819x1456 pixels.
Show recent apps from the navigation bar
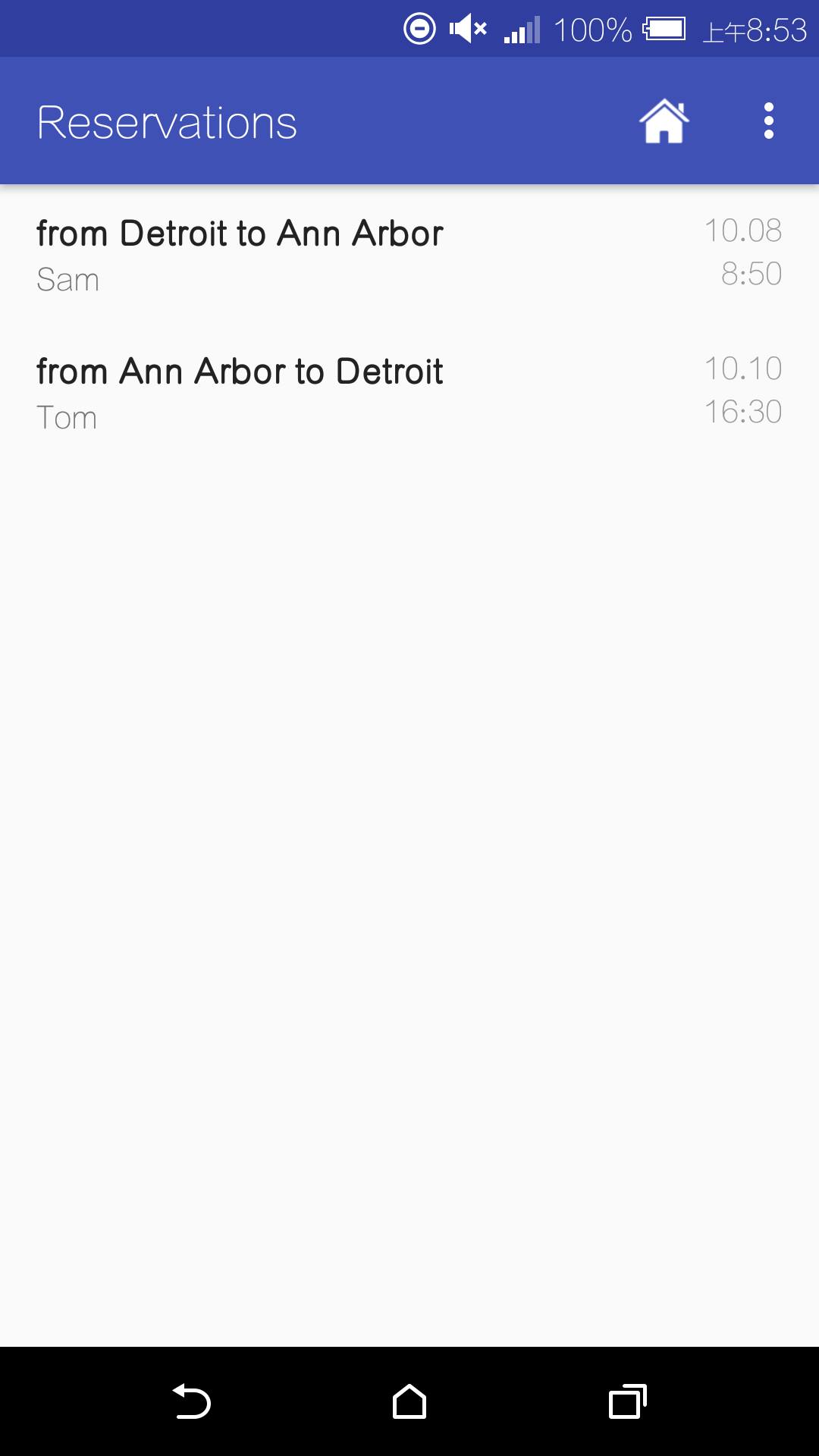(627, 1401)
